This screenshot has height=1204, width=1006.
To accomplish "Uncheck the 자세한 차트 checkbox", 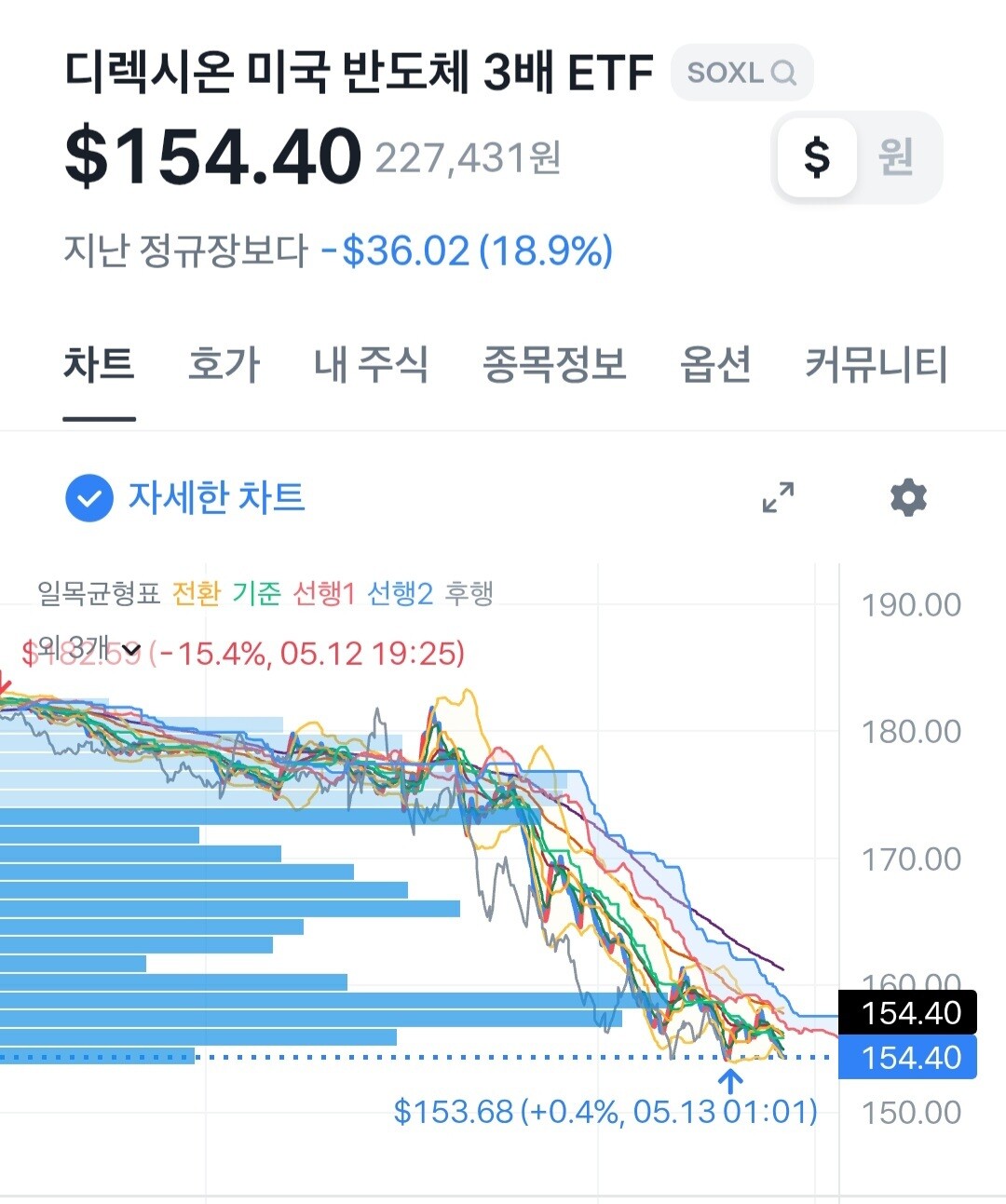I will click(89, 498).
